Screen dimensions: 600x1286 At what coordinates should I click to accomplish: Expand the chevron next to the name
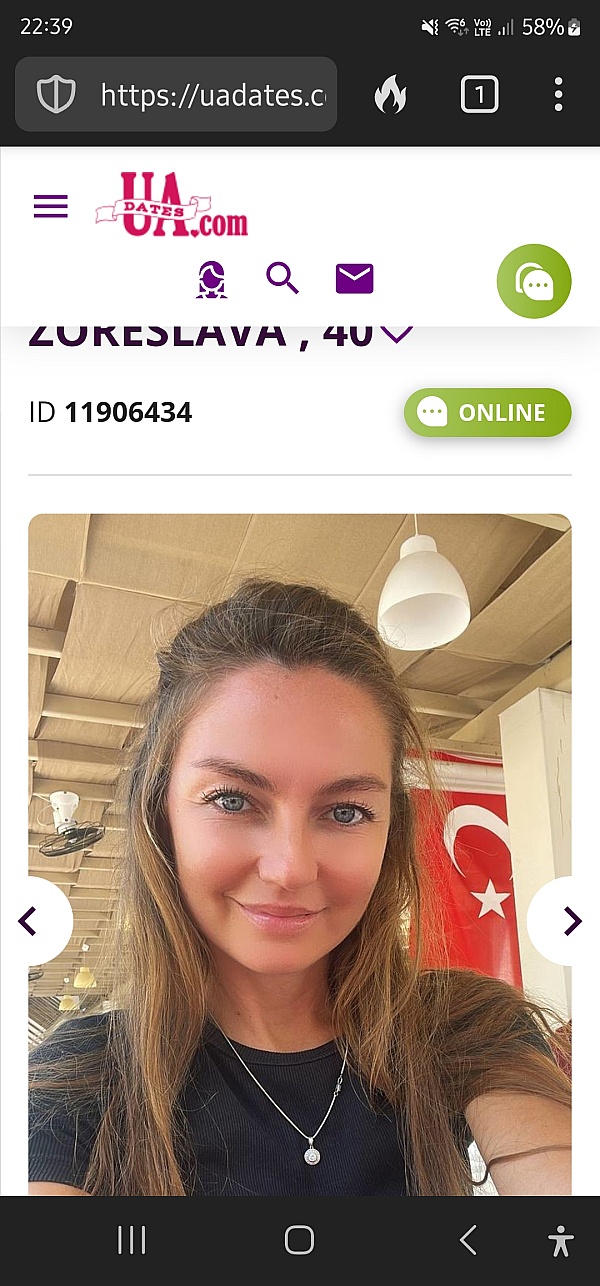397,333
